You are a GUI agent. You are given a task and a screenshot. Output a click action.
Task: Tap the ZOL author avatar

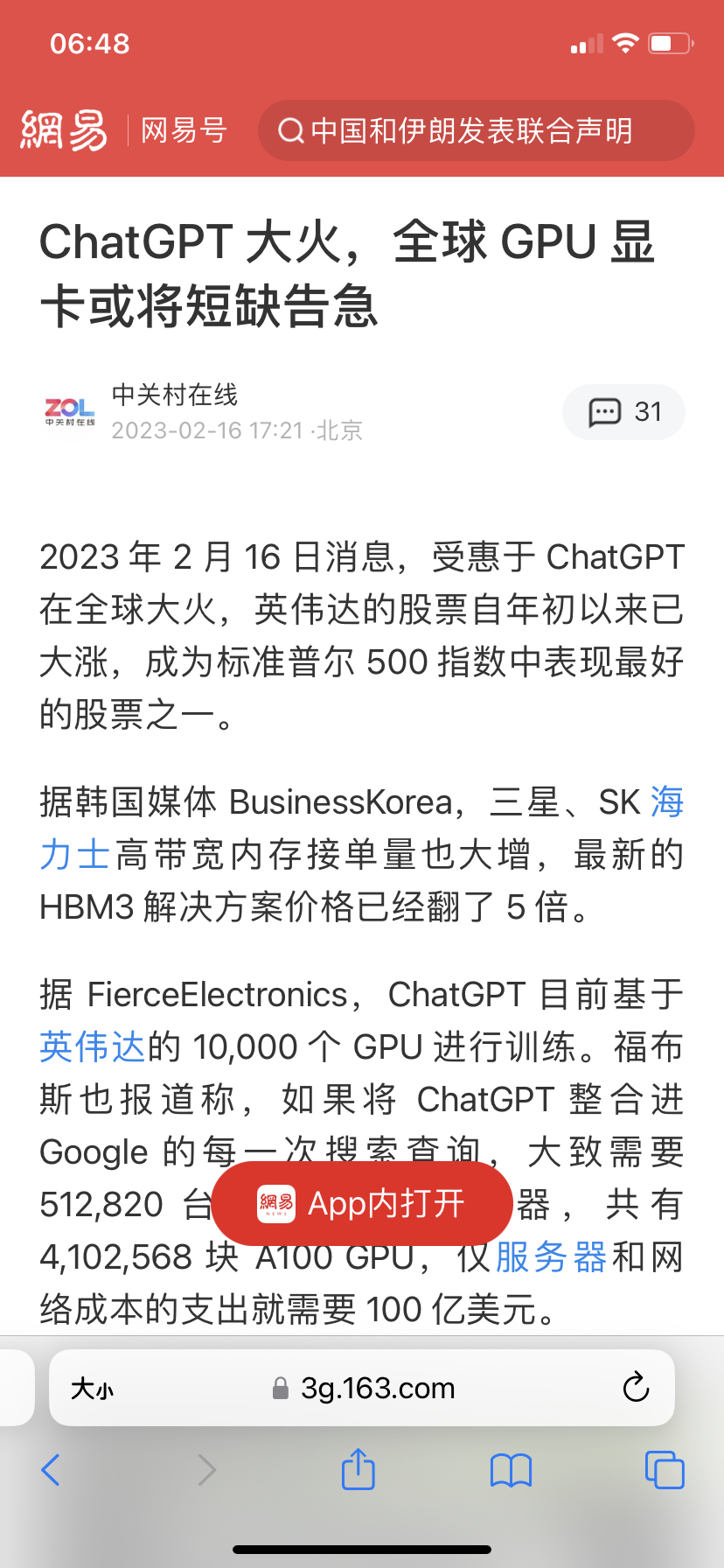tap(72, 410)
